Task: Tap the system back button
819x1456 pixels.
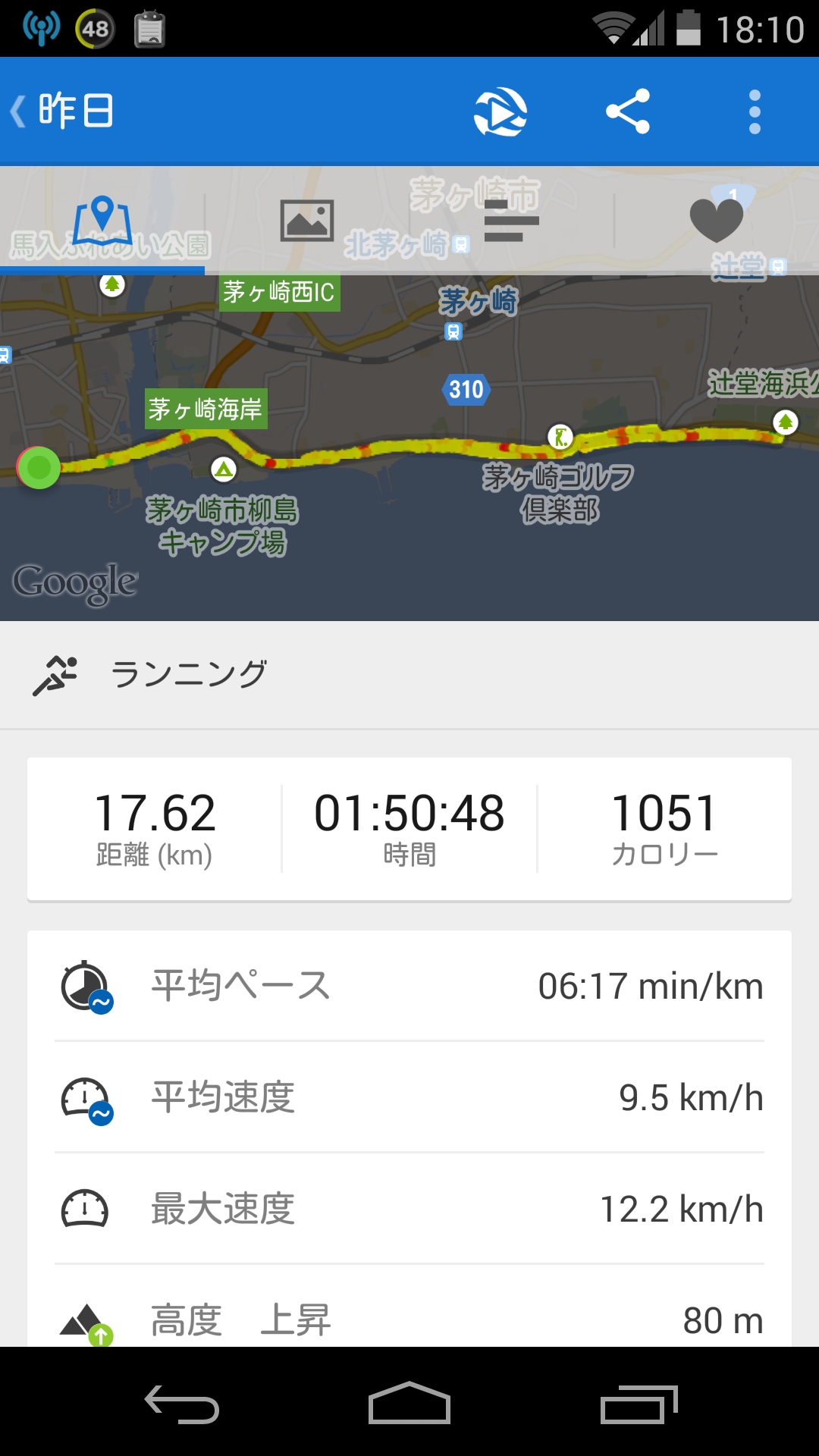Action: [x=182, y=1403]
